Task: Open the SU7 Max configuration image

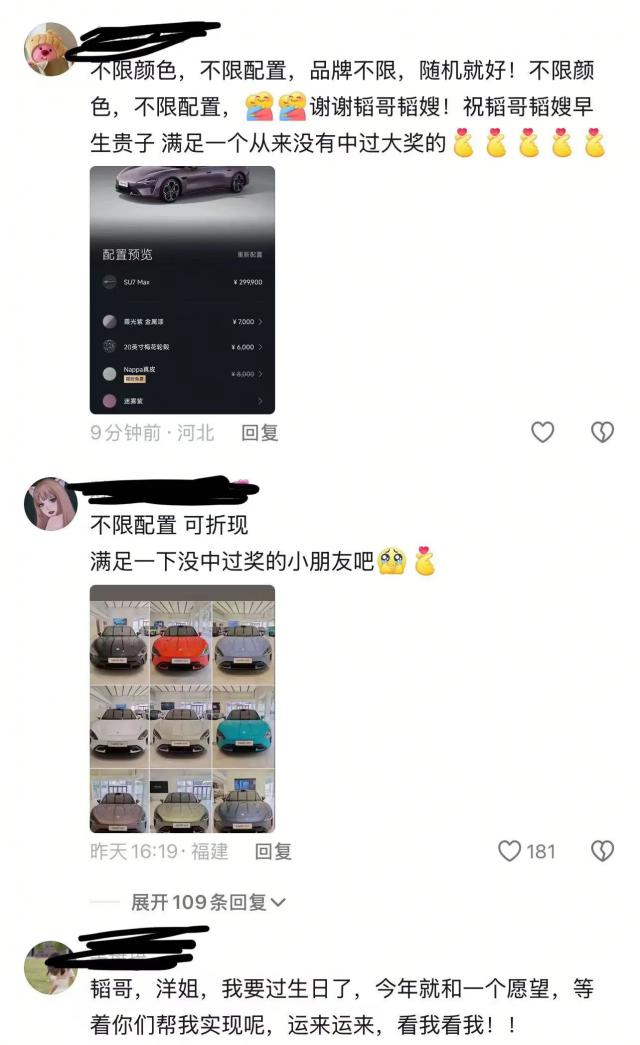Action: click(x=182, y=290)
